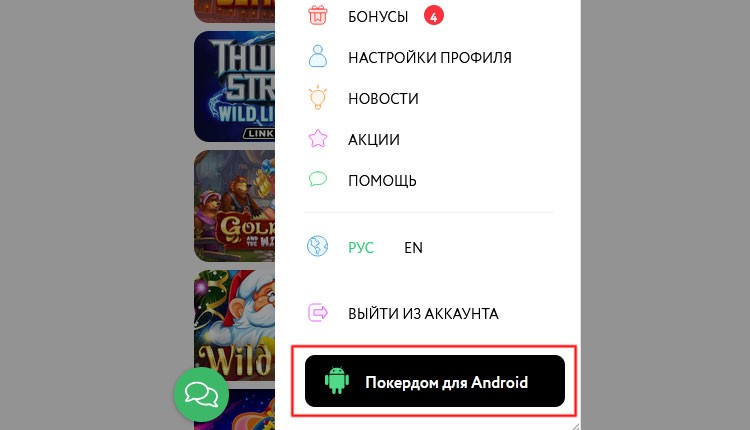Select РУС language
750x430 pixels.
click(360, 247)
